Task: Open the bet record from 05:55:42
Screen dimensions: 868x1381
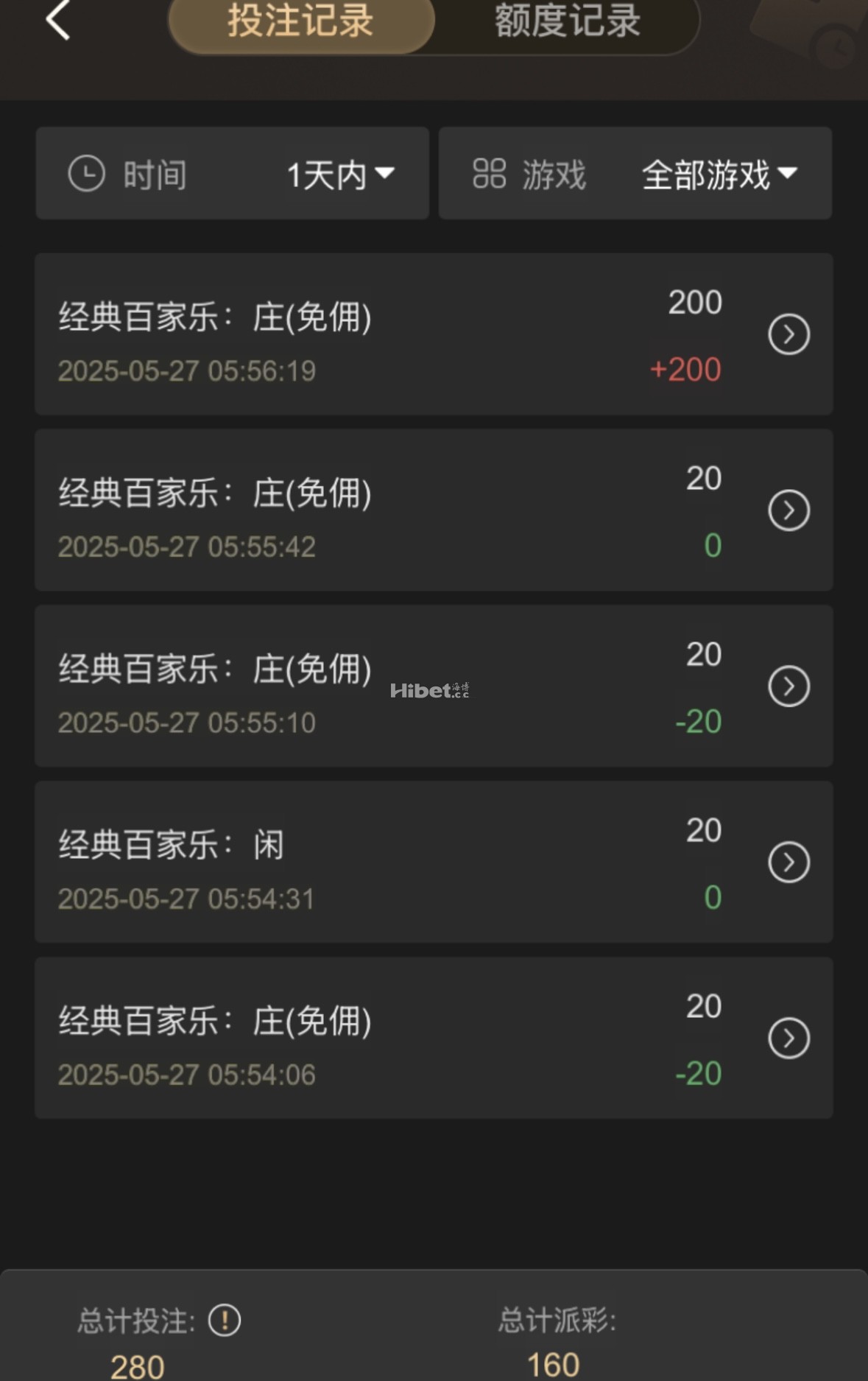Action: click(x=788, y=510)
